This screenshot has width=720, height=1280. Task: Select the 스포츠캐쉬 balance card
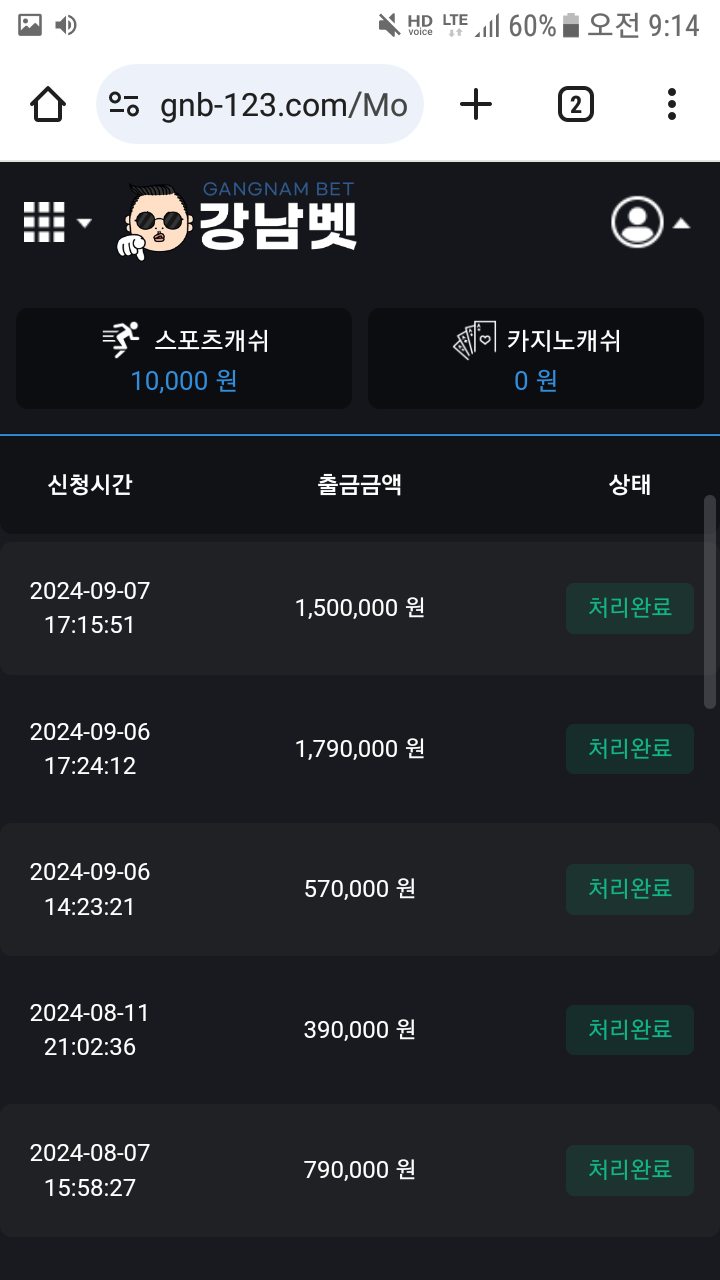pyautogui.click(x=184, y=358)
